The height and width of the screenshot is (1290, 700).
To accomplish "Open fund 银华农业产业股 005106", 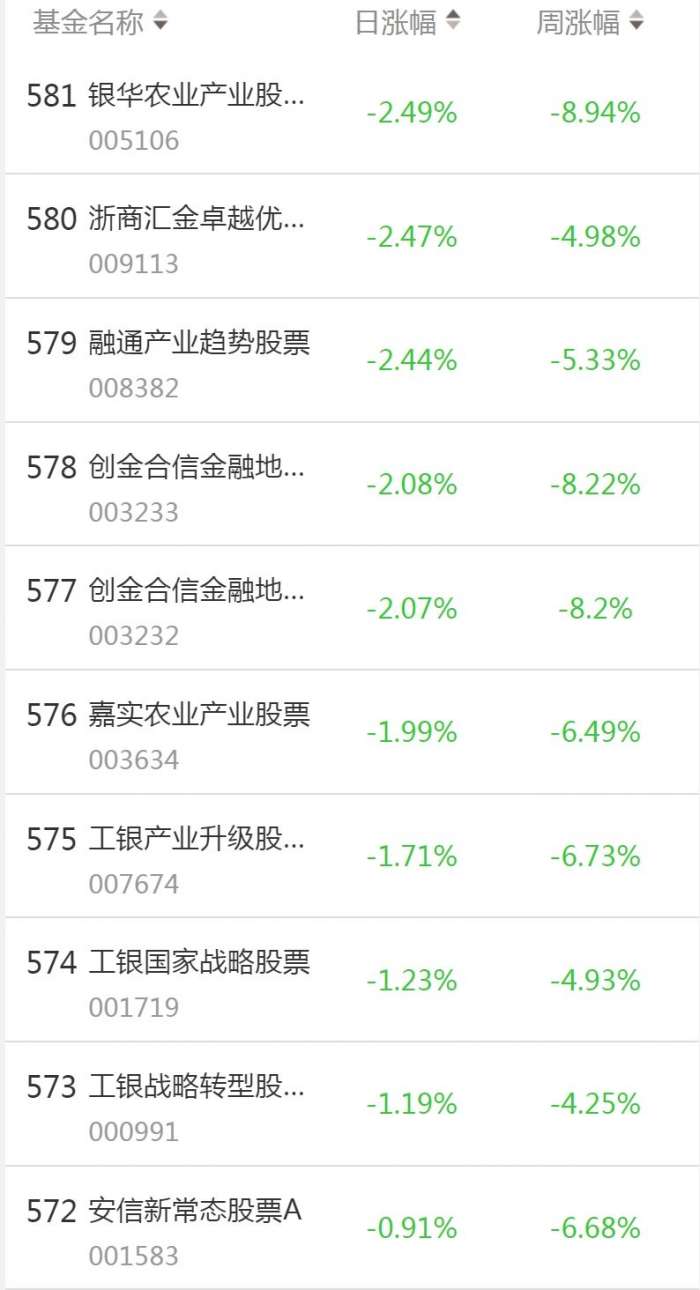I will point(196,97).
